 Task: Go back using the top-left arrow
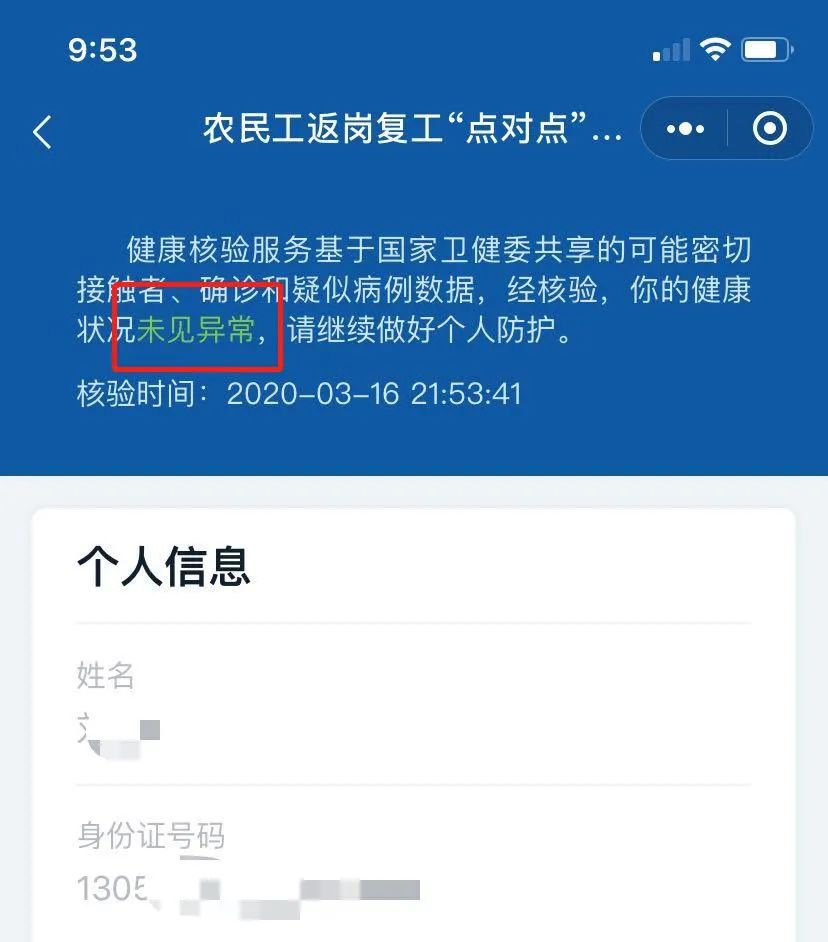click(x=42, y=130)
